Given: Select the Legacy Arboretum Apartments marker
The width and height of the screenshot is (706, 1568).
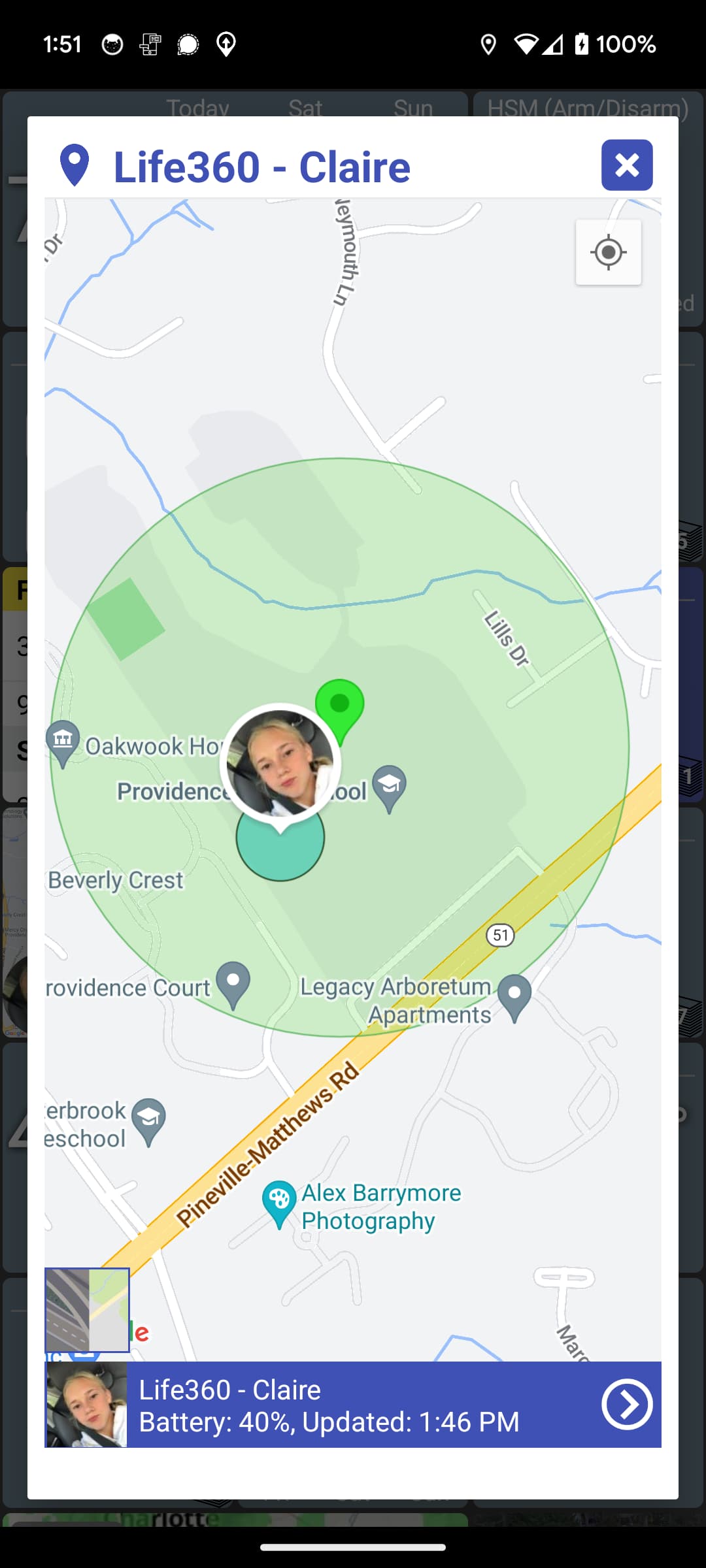Looking at the screenshot, I should tap(514, 998).
